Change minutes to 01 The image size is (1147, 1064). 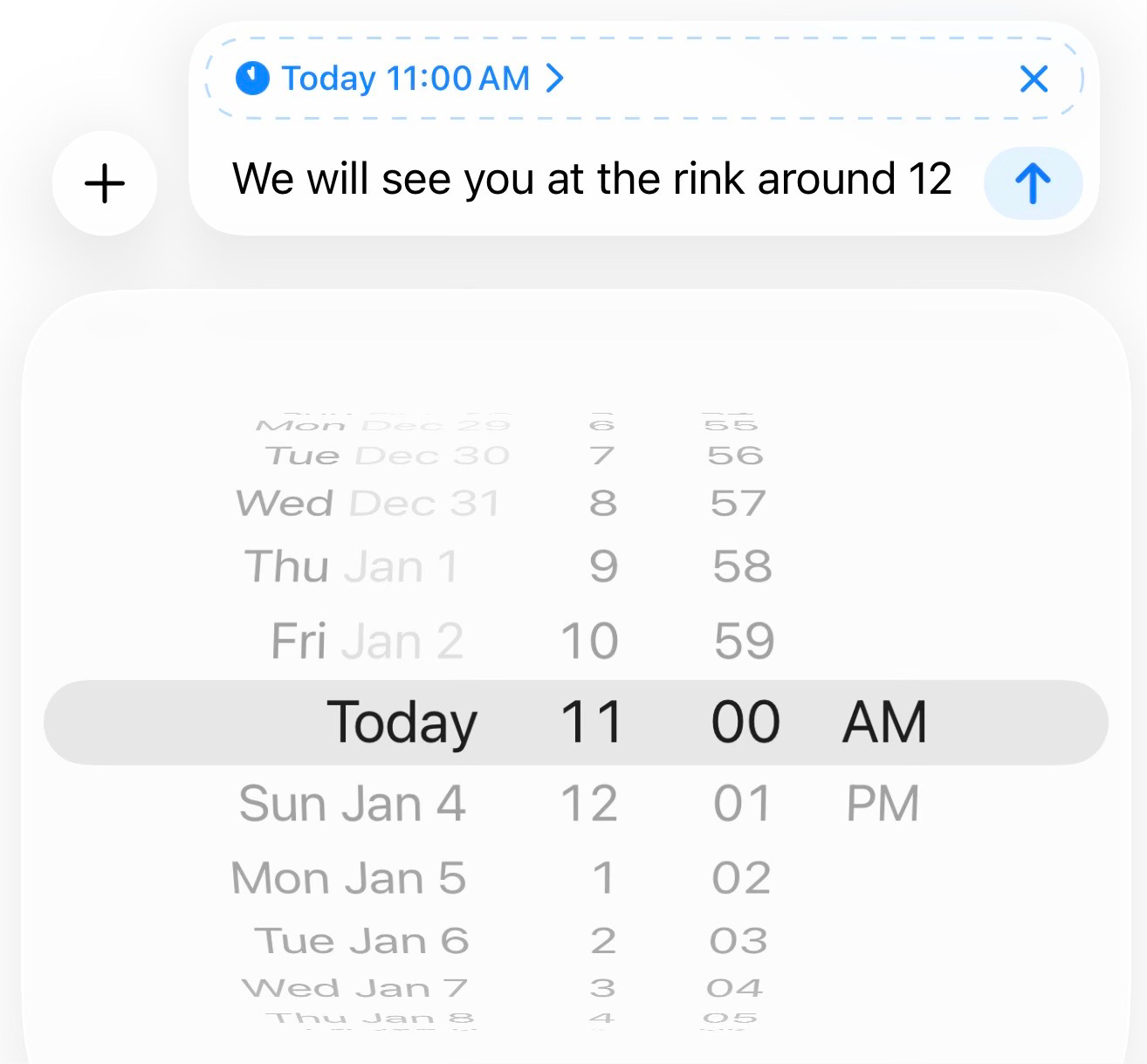tap(742, 804)
